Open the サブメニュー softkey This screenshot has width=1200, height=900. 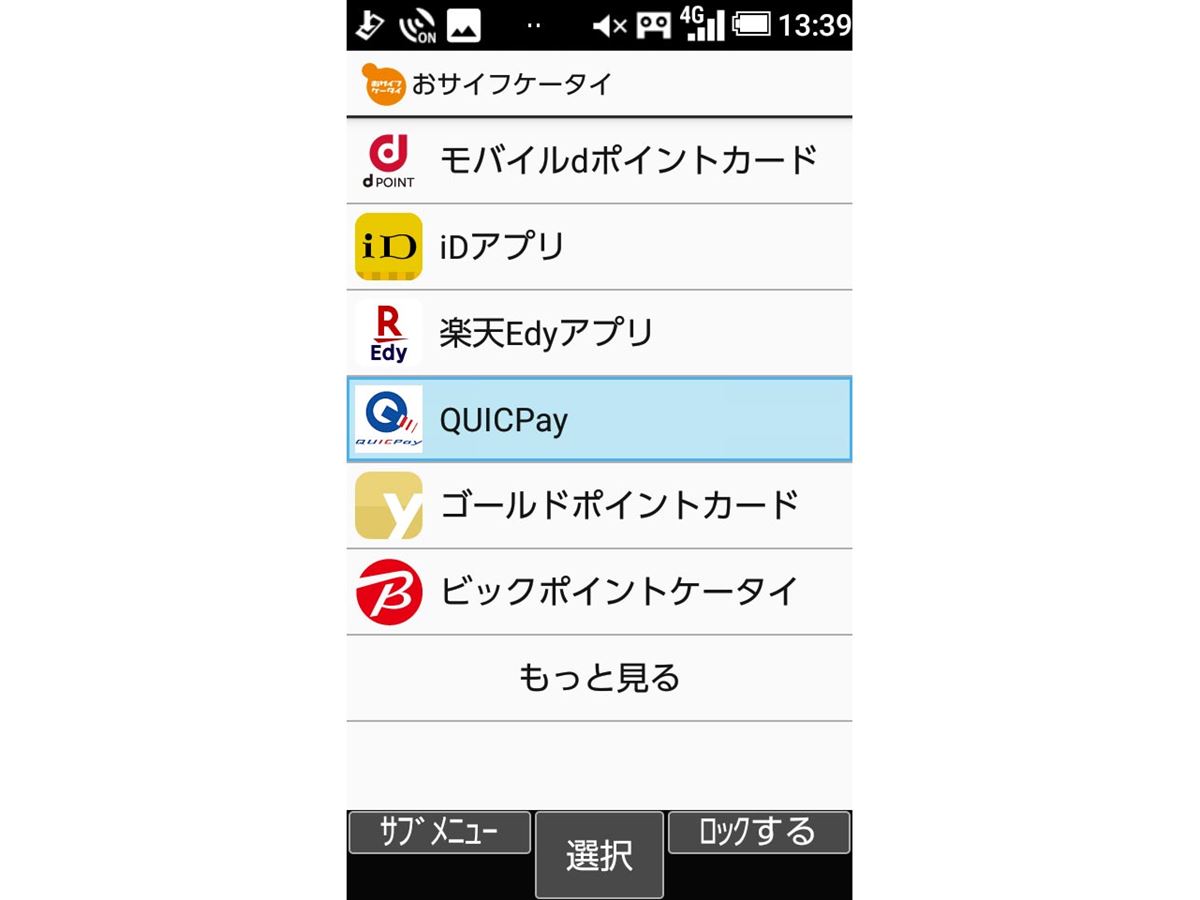tap(439, 832)
